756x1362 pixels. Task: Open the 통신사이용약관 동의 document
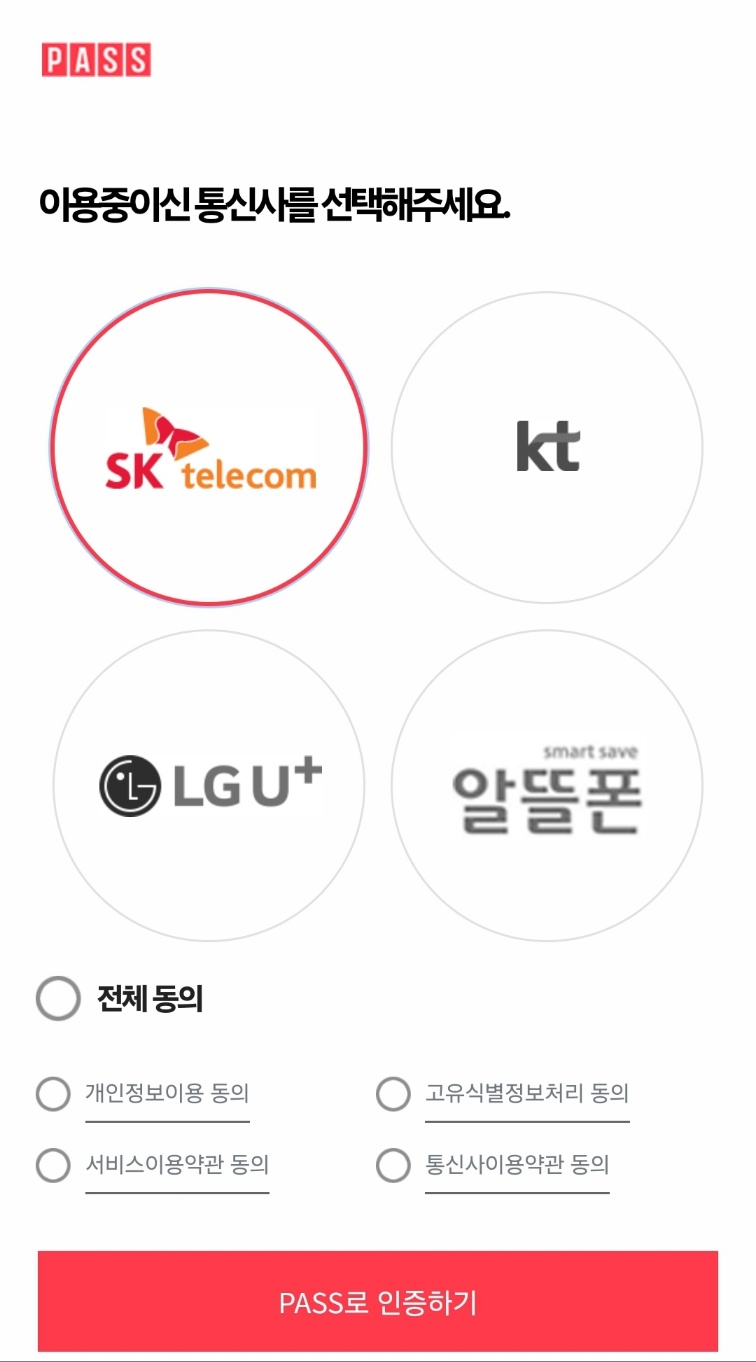[517, 1165]
